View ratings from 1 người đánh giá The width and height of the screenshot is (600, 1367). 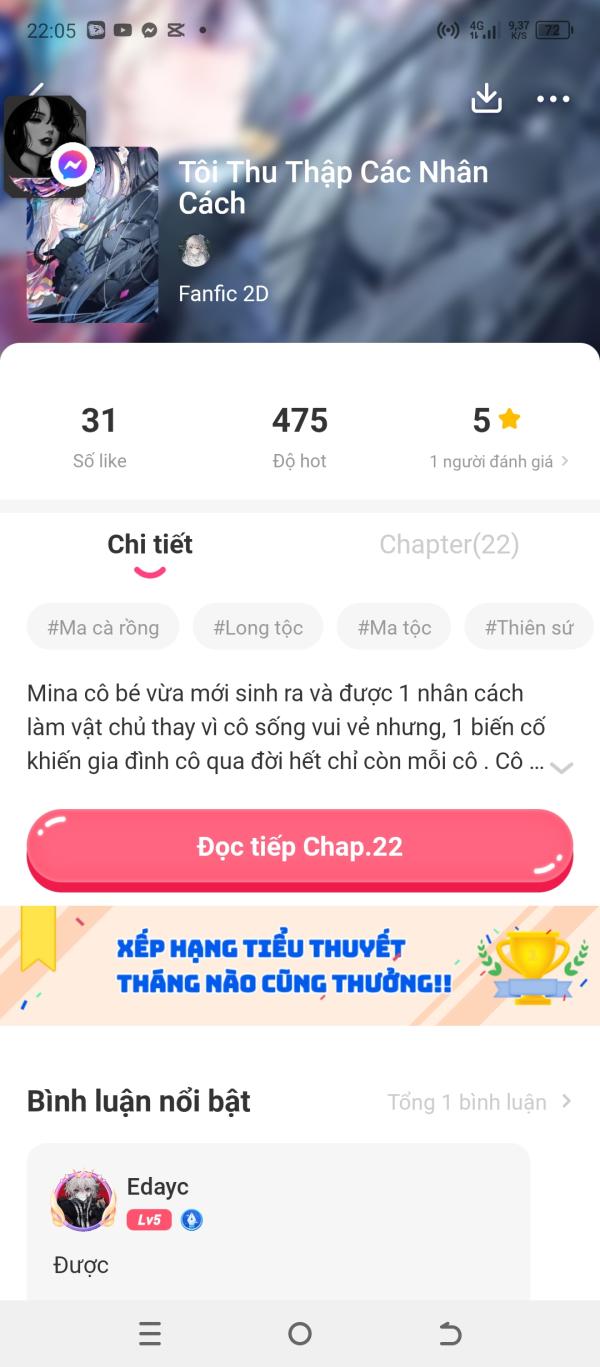(x=499, y=461)
